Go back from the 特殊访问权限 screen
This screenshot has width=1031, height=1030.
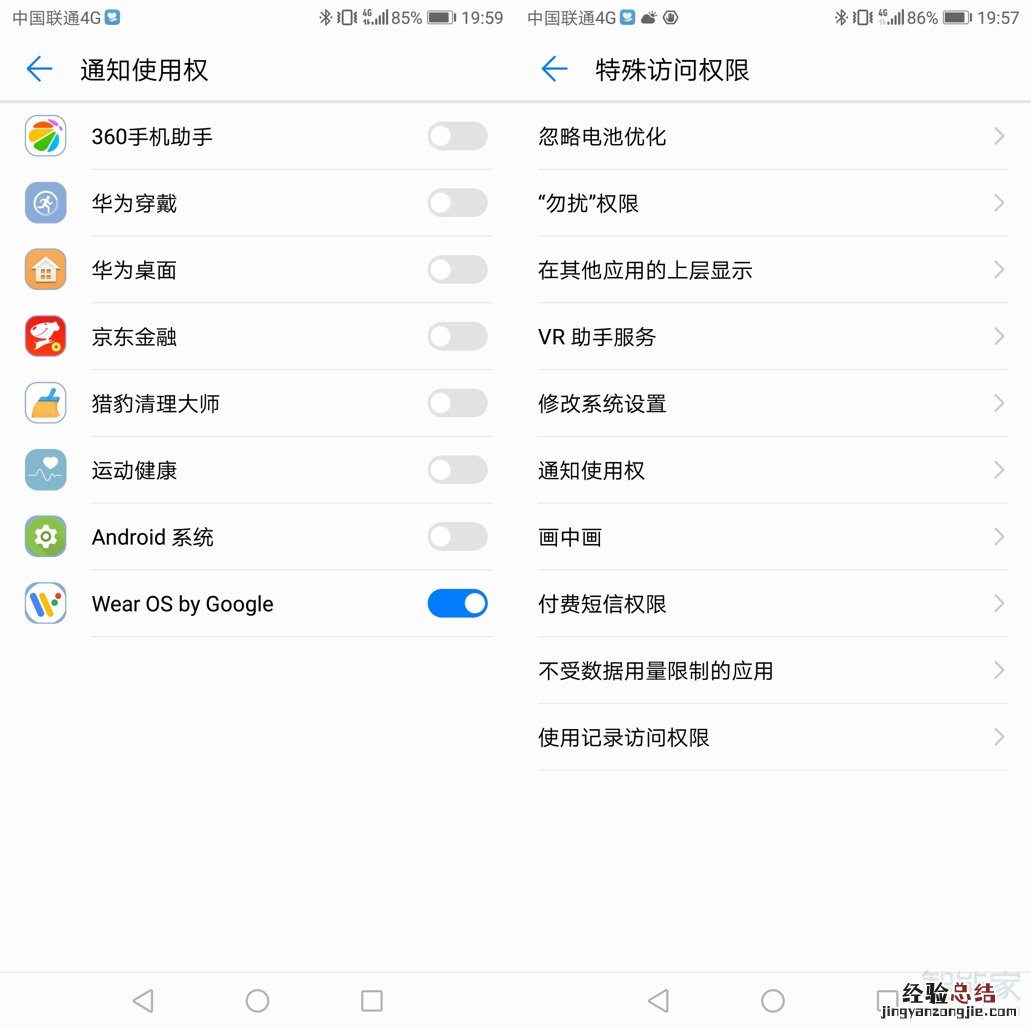(x=554, y=69)
